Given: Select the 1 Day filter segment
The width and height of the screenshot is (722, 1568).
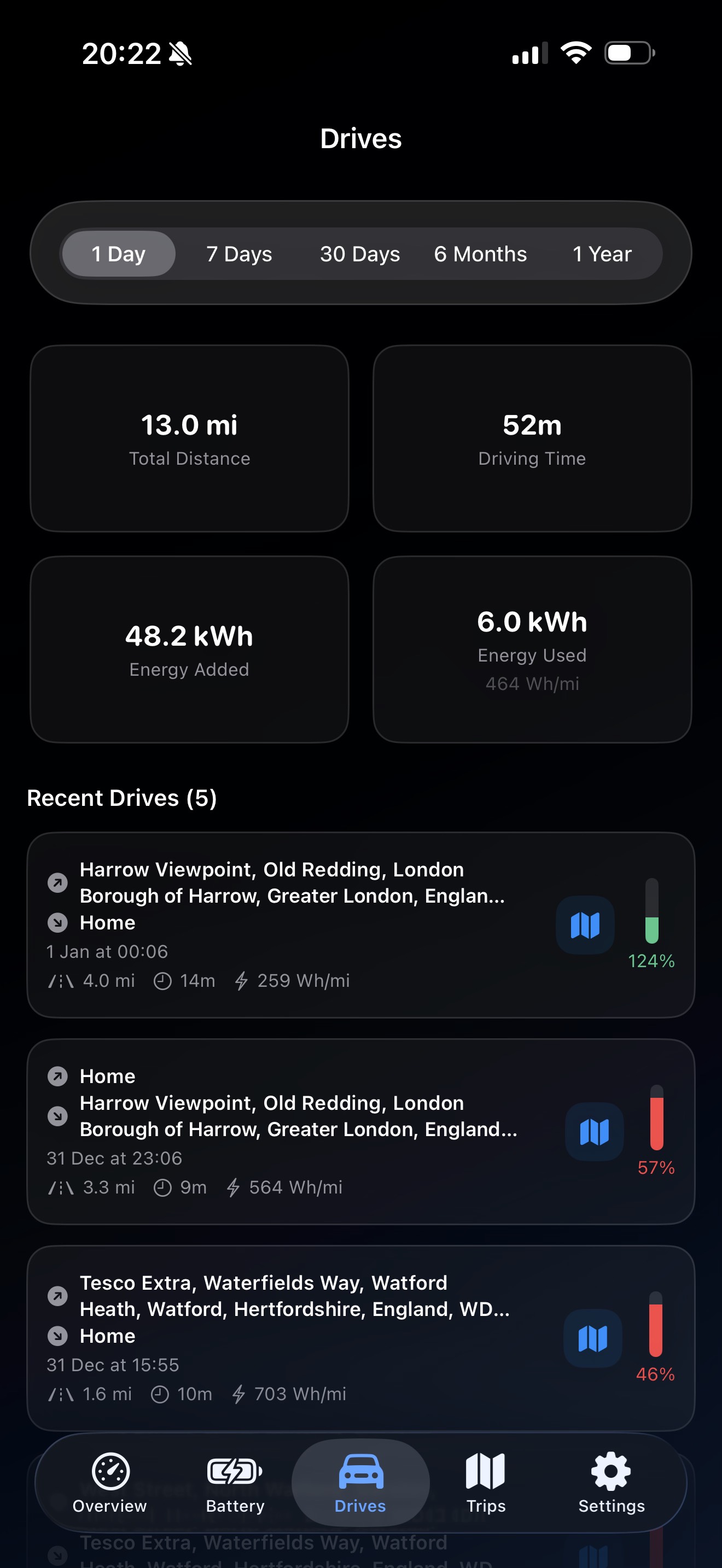Looking at the screenshot, I should [x=118, y=254].
